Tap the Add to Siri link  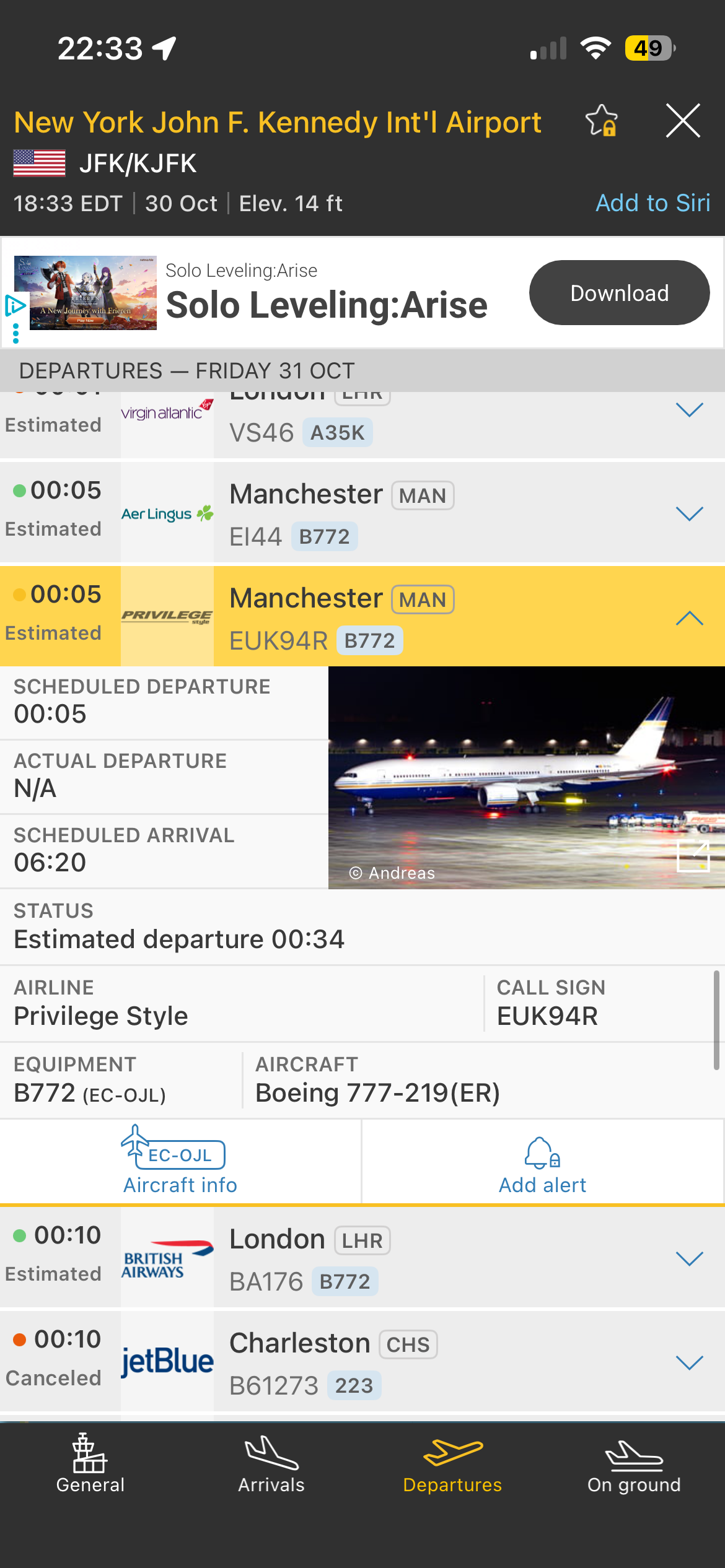[x=652, y=203]
